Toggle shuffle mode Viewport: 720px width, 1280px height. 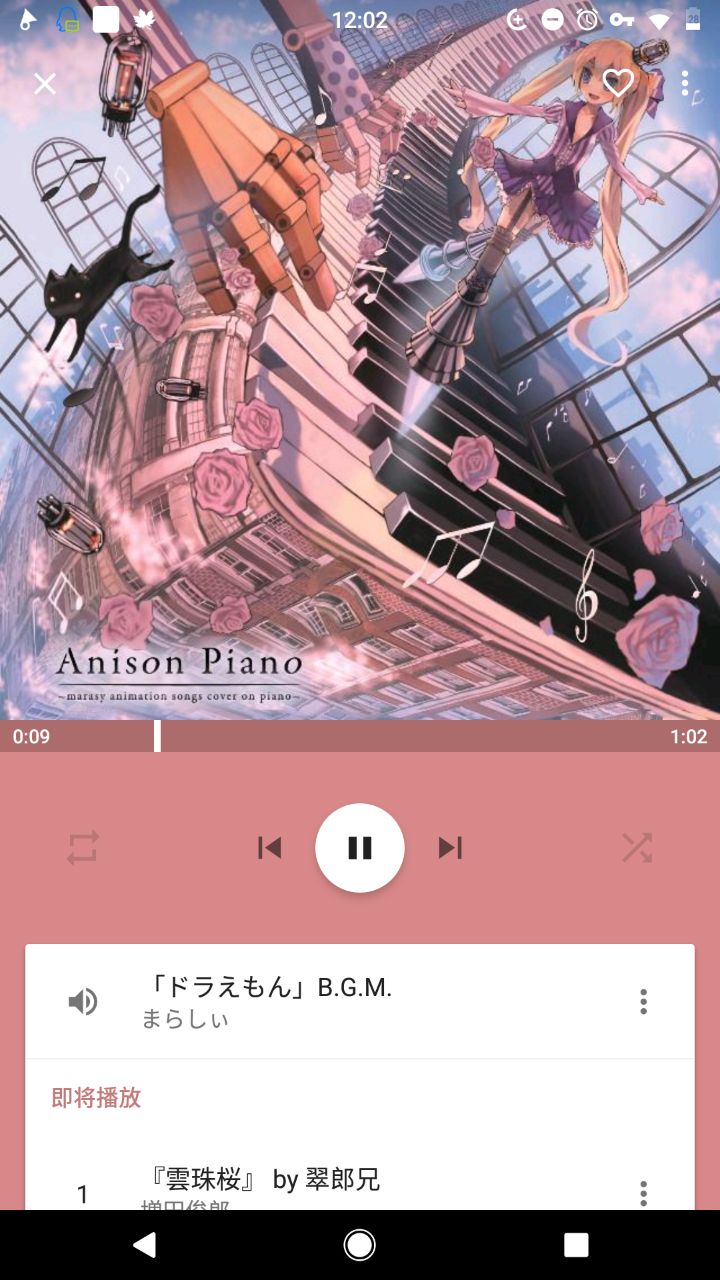637,848
